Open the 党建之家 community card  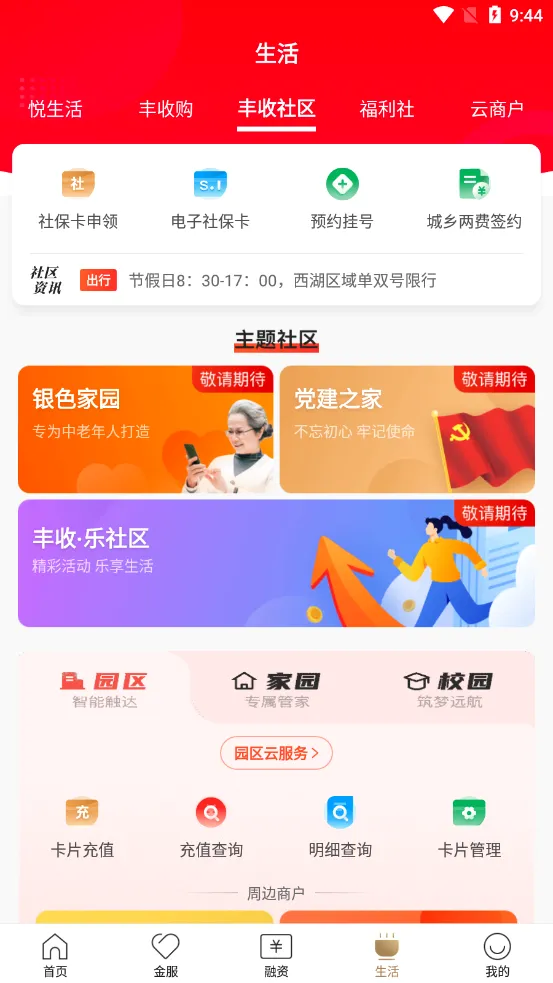(x=408, y=429)
